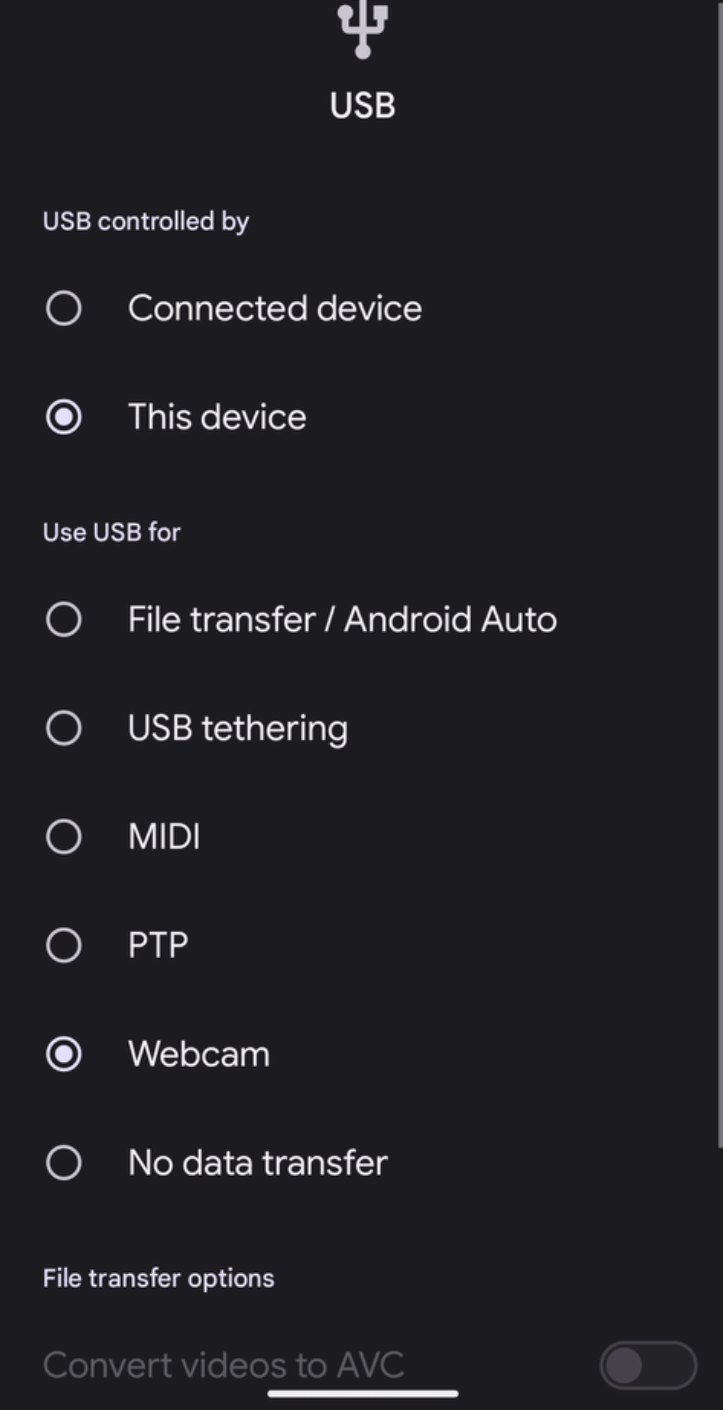Select Connected device radio button
Screen dimensions: 723x1410
(x=63, y=308)
